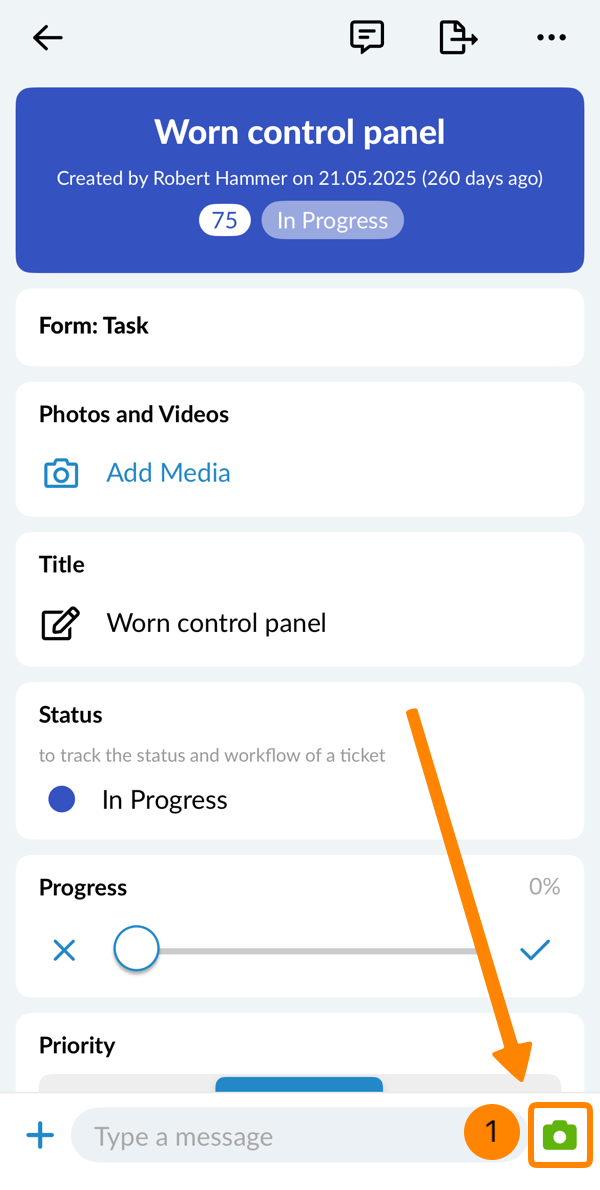
Task: Change the In Progress status field
Action: pyautogui.click(x=164, y=800)
